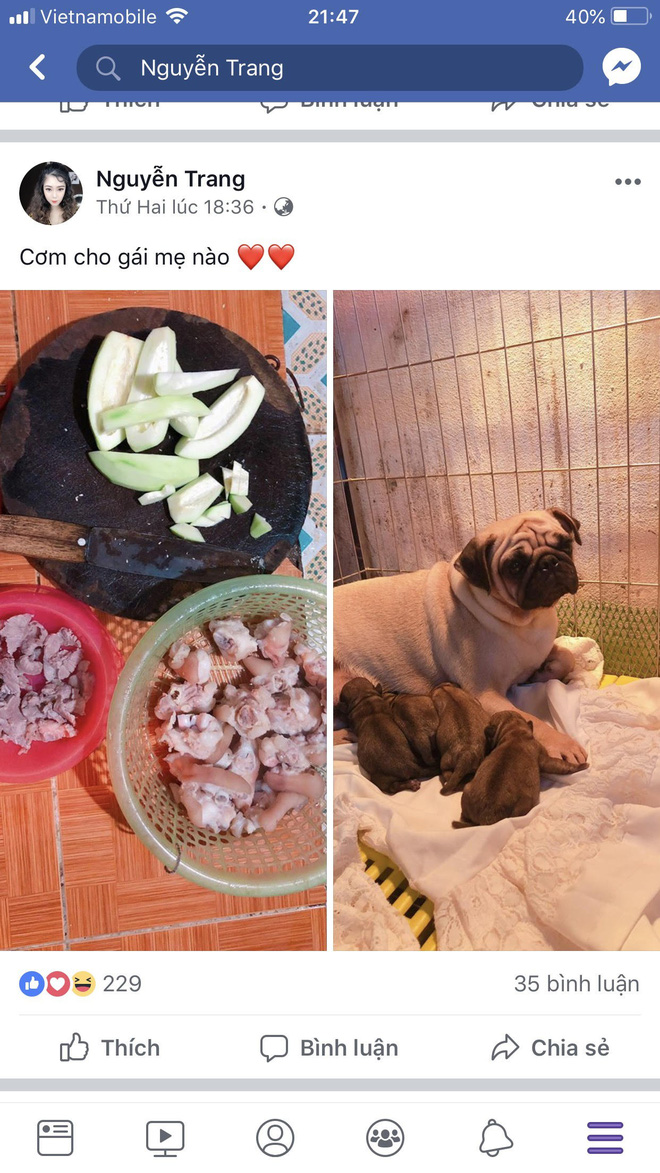The image size is (660, 1173).
Task: Switch to the Profile tab
Action: click(275, 1138)
